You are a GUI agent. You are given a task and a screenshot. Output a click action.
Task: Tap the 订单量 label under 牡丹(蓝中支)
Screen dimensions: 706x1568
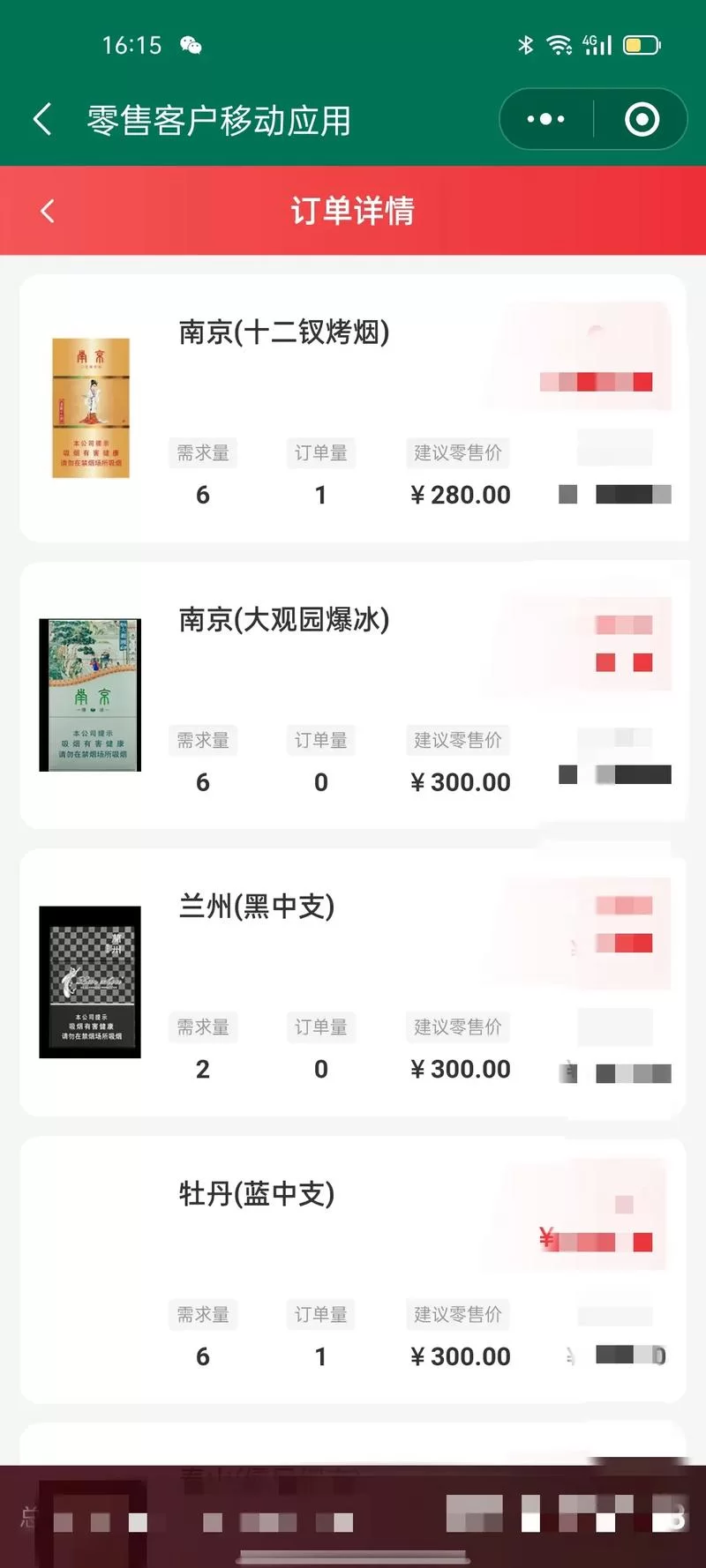coord(320,1314)
